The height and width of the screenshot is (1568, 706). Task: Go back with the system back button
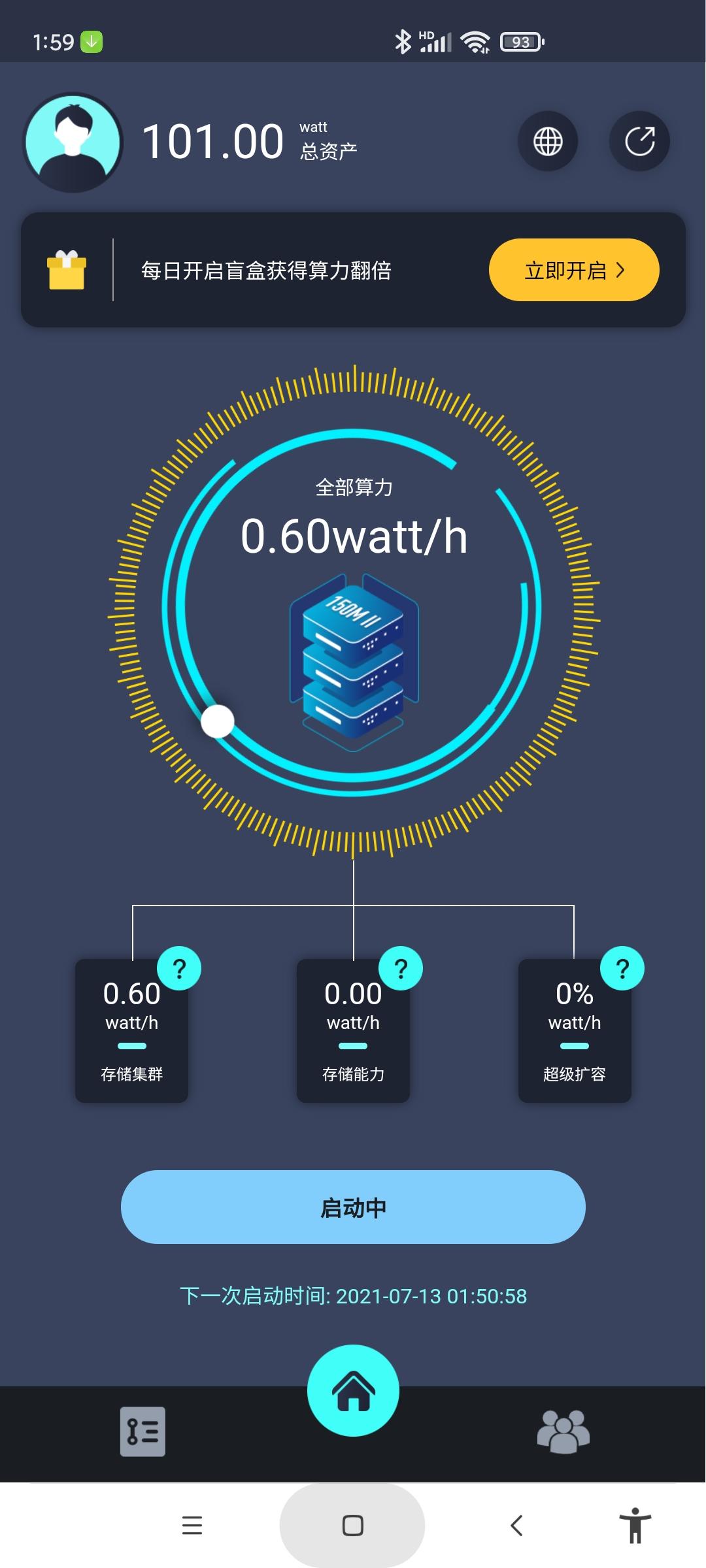[516, 1526]
